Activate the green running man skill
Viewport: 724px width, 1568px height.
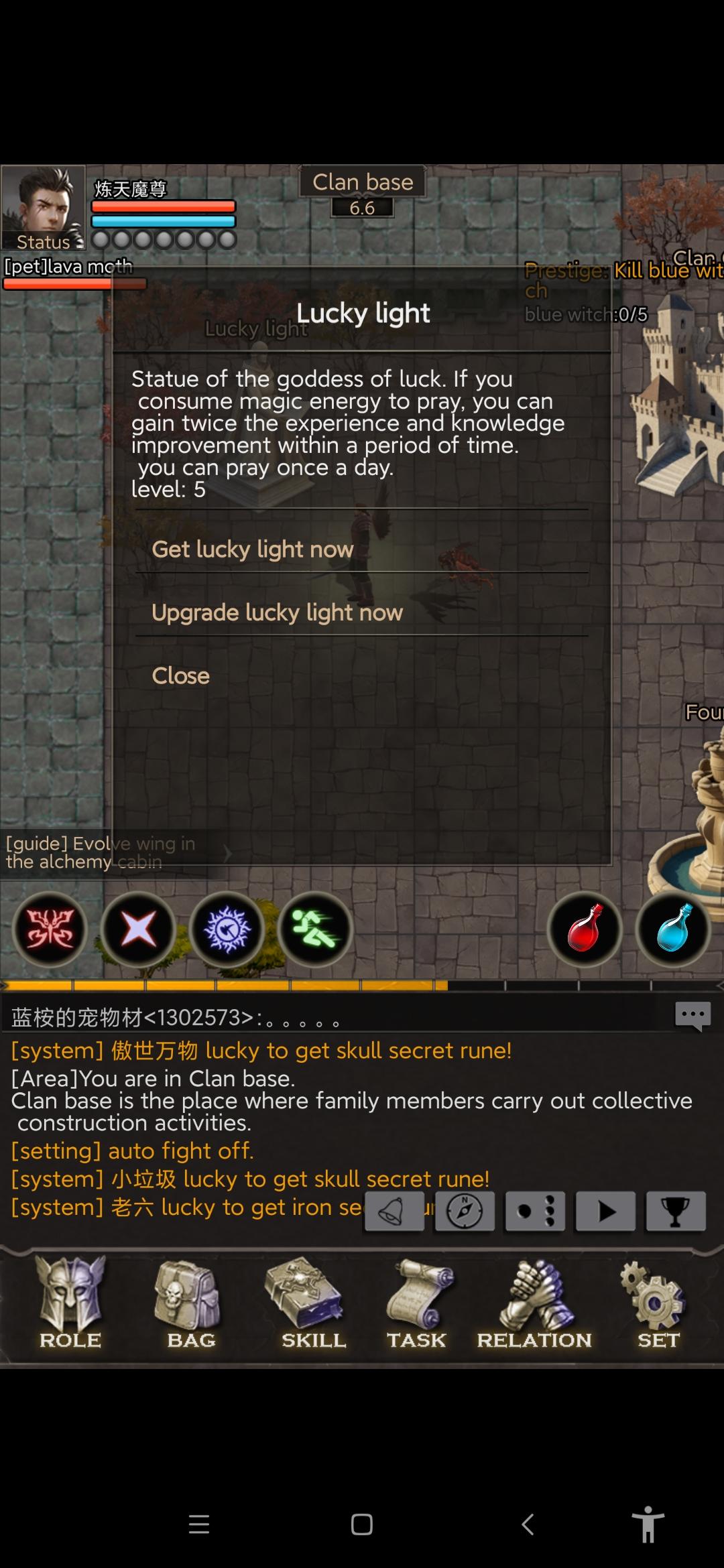coord(315,929)
